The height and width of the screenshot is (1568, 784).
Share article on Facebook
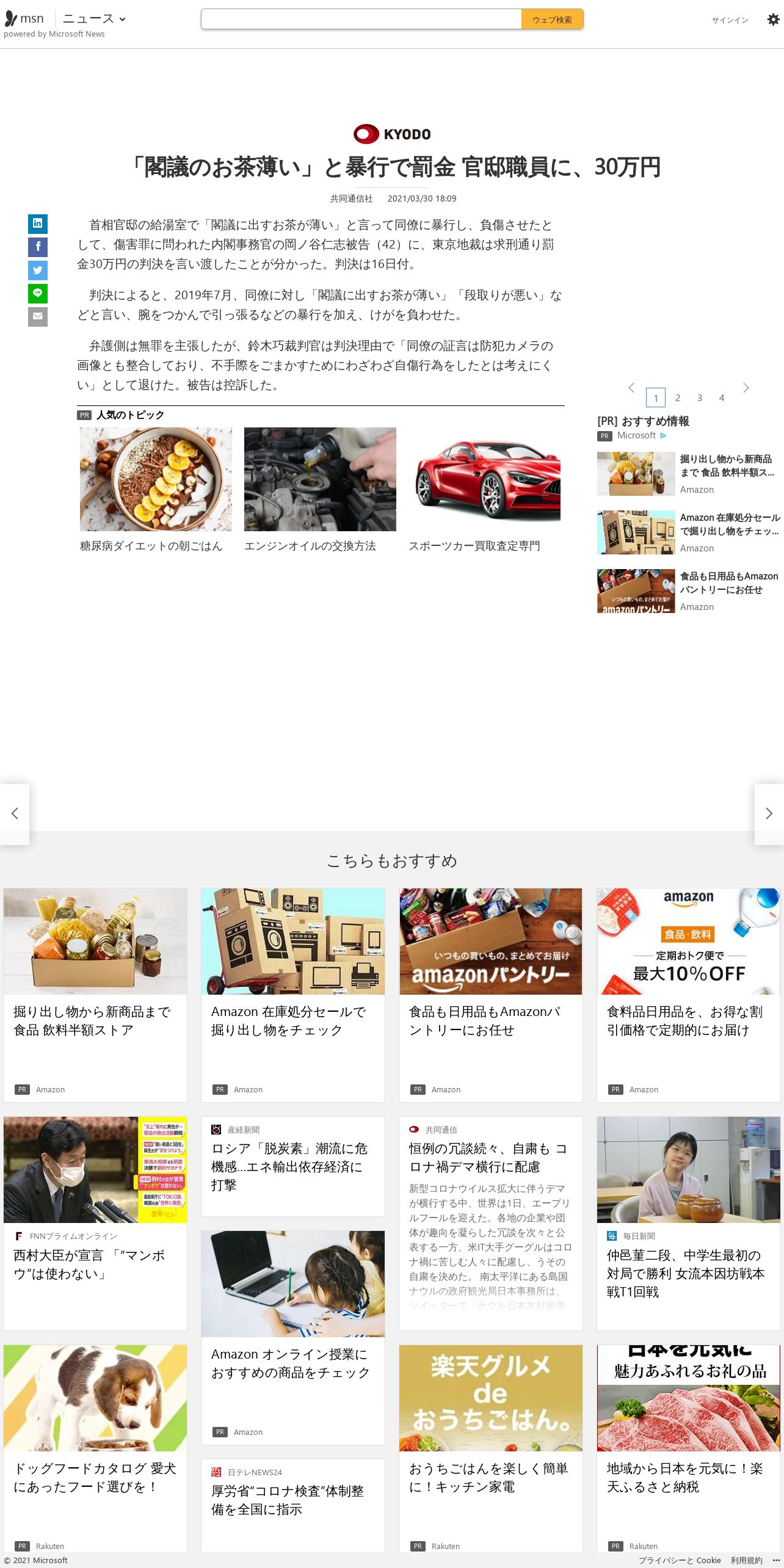pos(38,247)
